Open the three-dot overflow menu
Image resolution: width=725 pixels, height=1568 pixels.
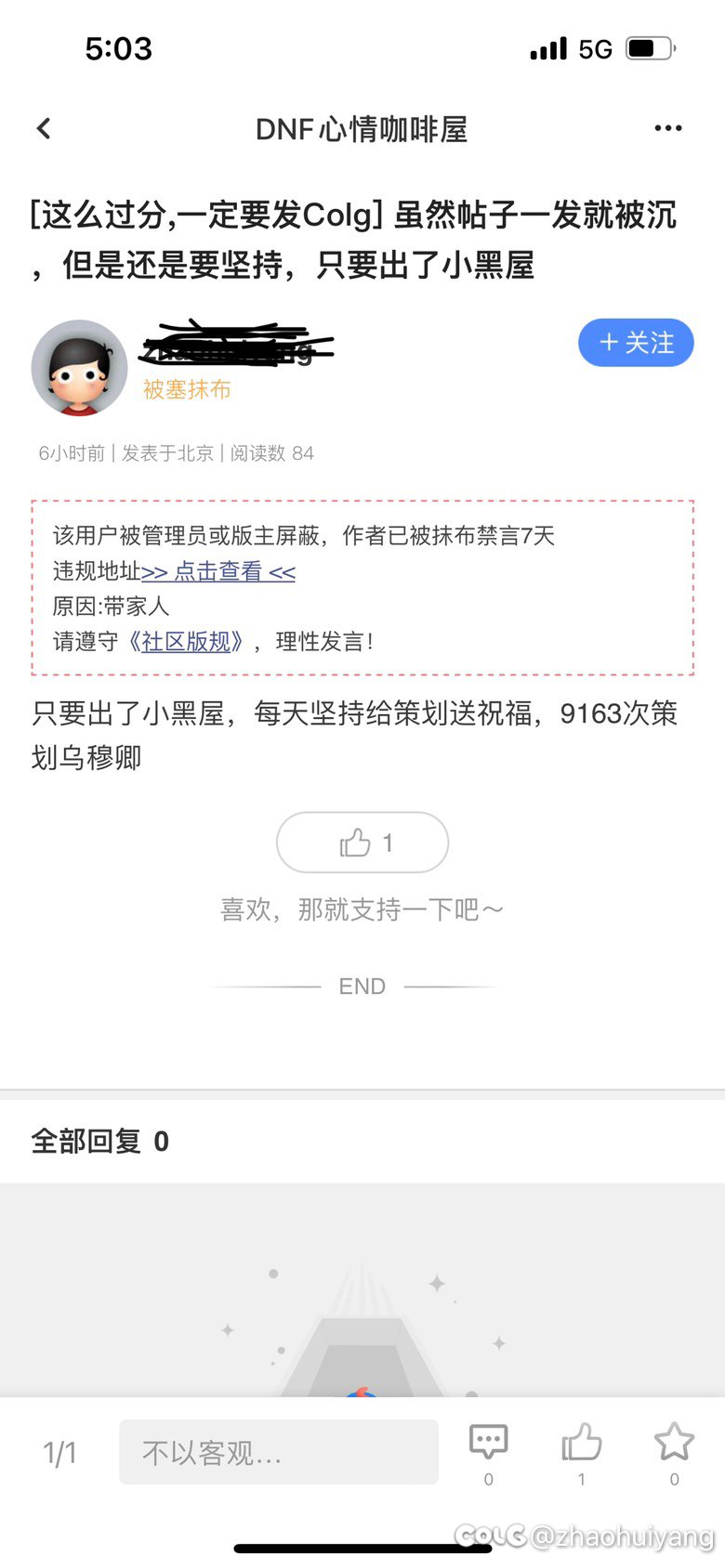coord(667,129)
